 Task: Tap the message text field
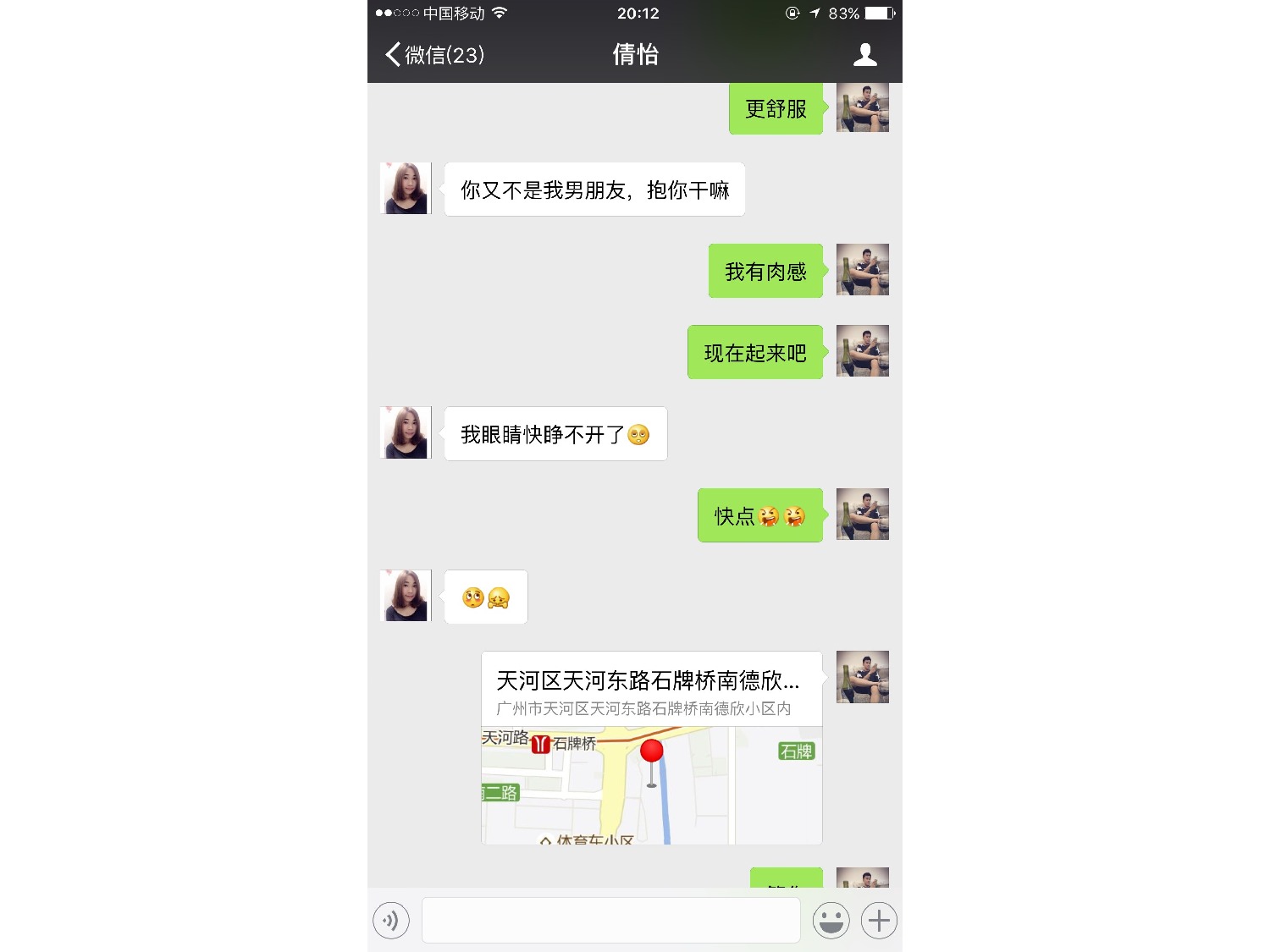(x=610, y=920)
